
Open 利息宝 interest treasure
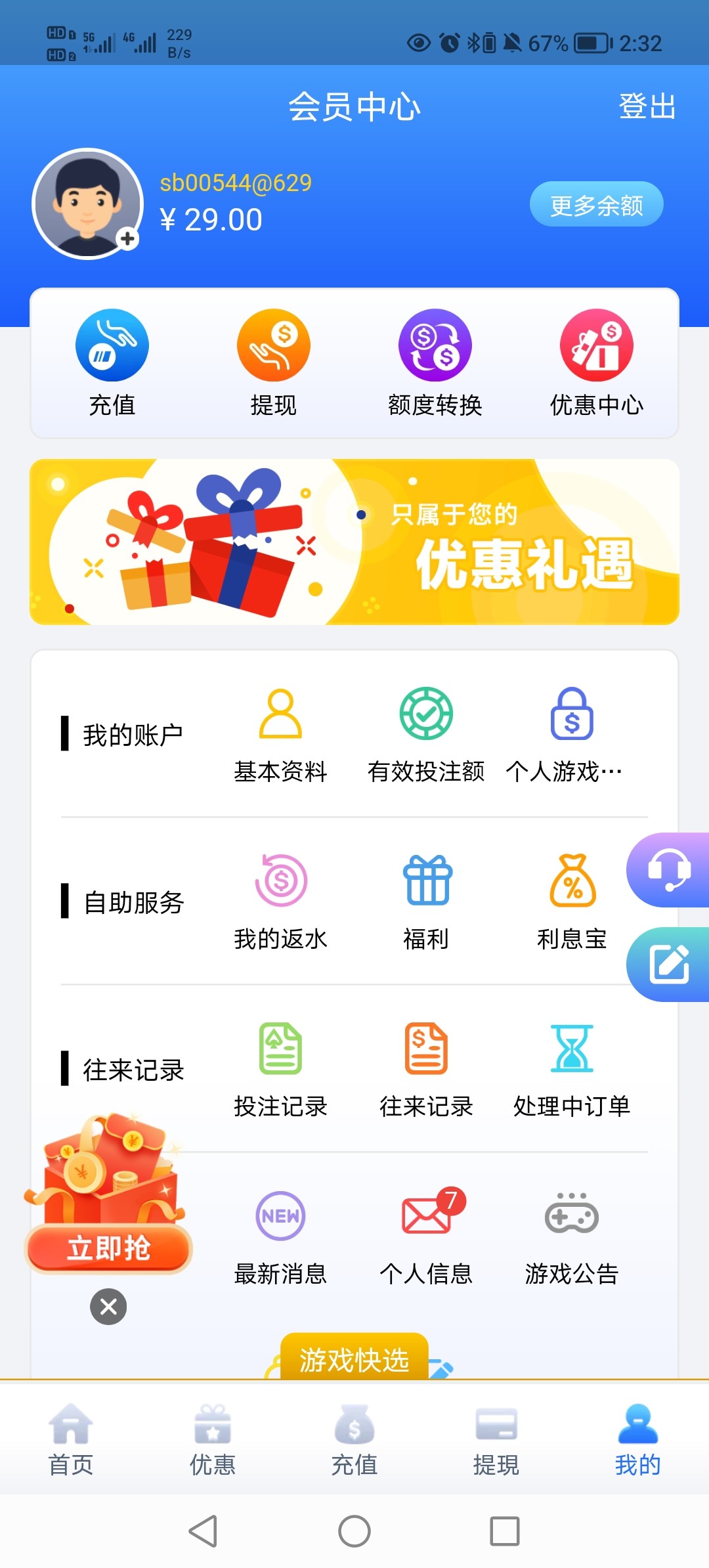[x=571, y=883]
